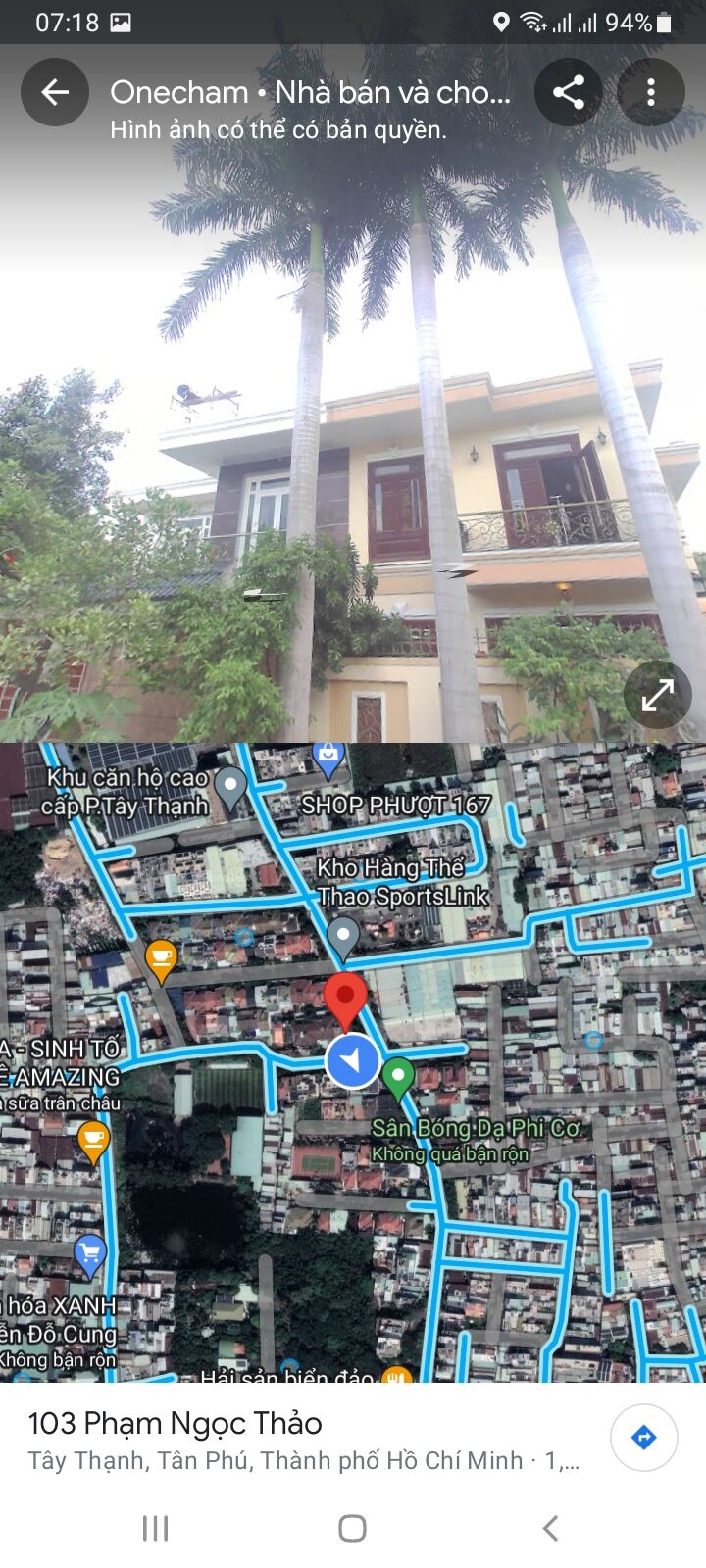Tap the blue Street View position arrow
The width and height of the screenshot is (706, 1568).
(x=352, y=1060)
